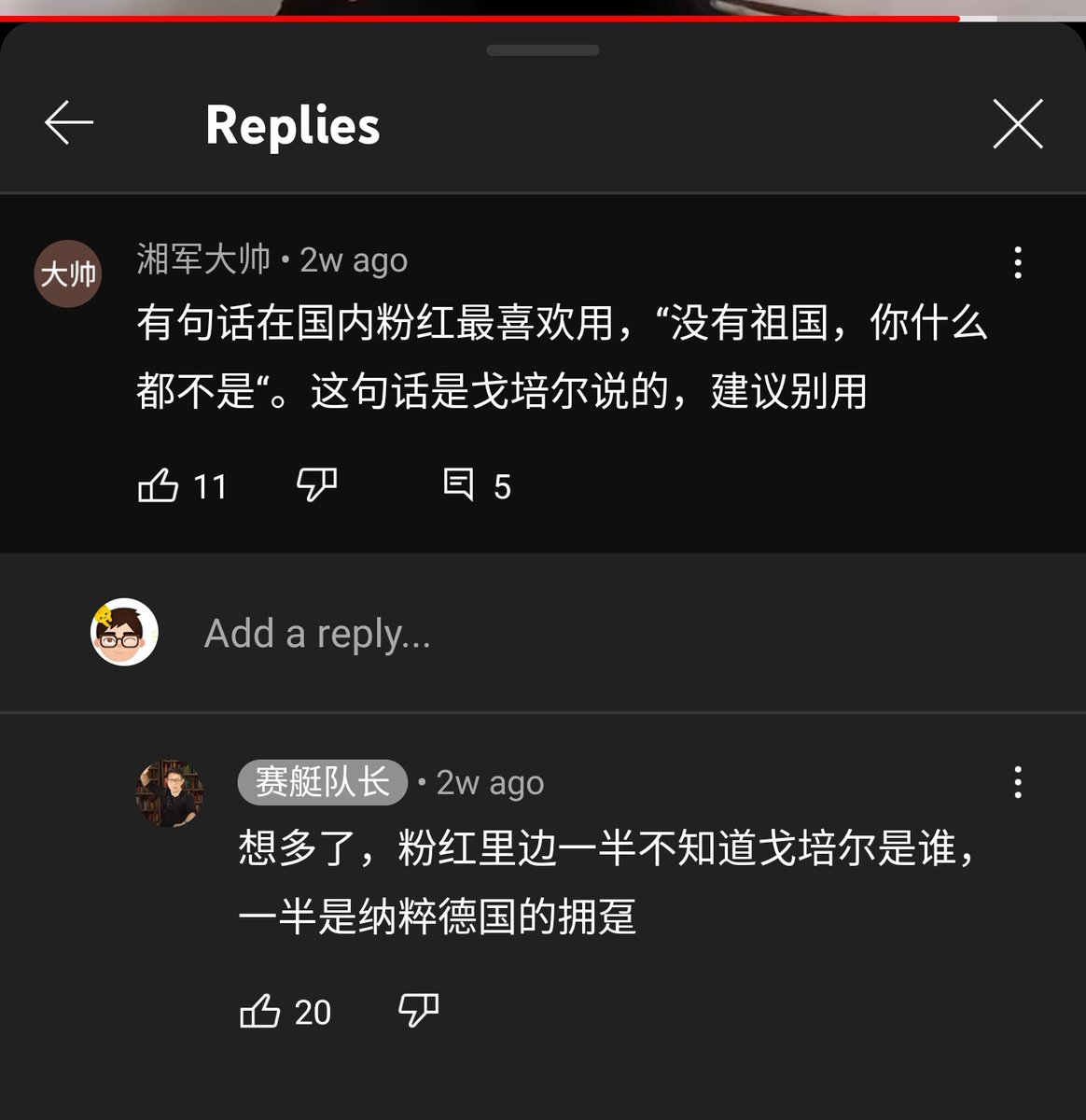The image size is (1086, 1120).
Task: View 湘军大帅's profile avatar
Action: pos(68,274)
